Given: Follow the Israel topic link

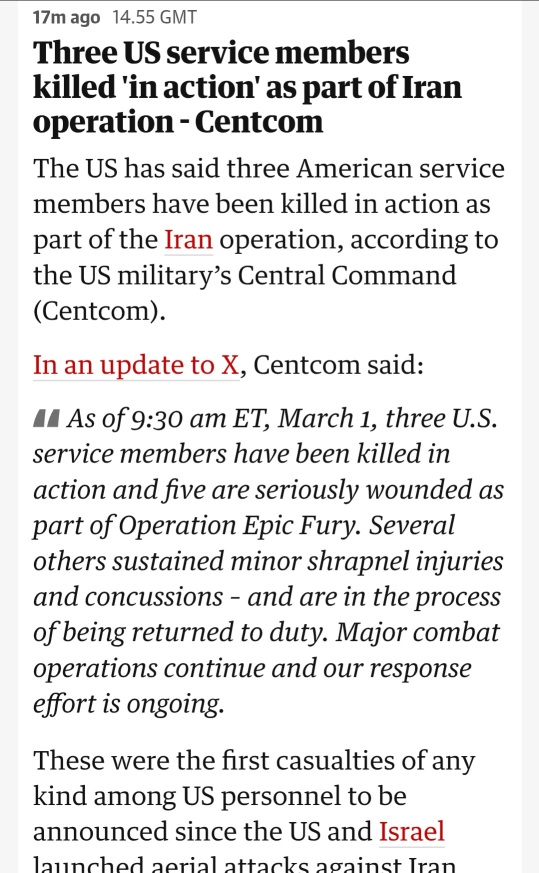Looking at the screenshot, I should tap(411, 832).
